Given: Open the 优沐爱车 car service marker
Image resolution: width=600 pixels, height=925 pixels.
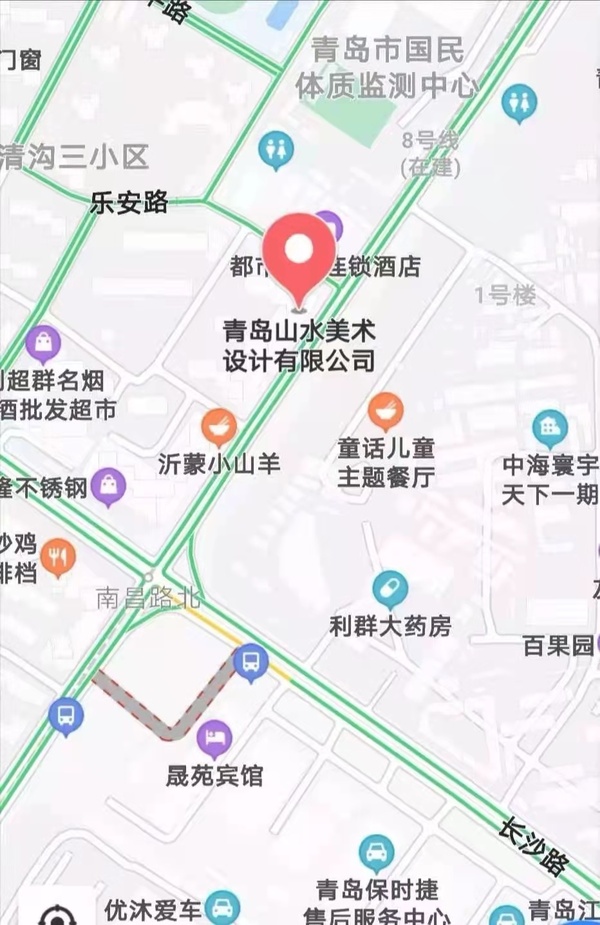Looking at the screenshot, I should (223, 909).
